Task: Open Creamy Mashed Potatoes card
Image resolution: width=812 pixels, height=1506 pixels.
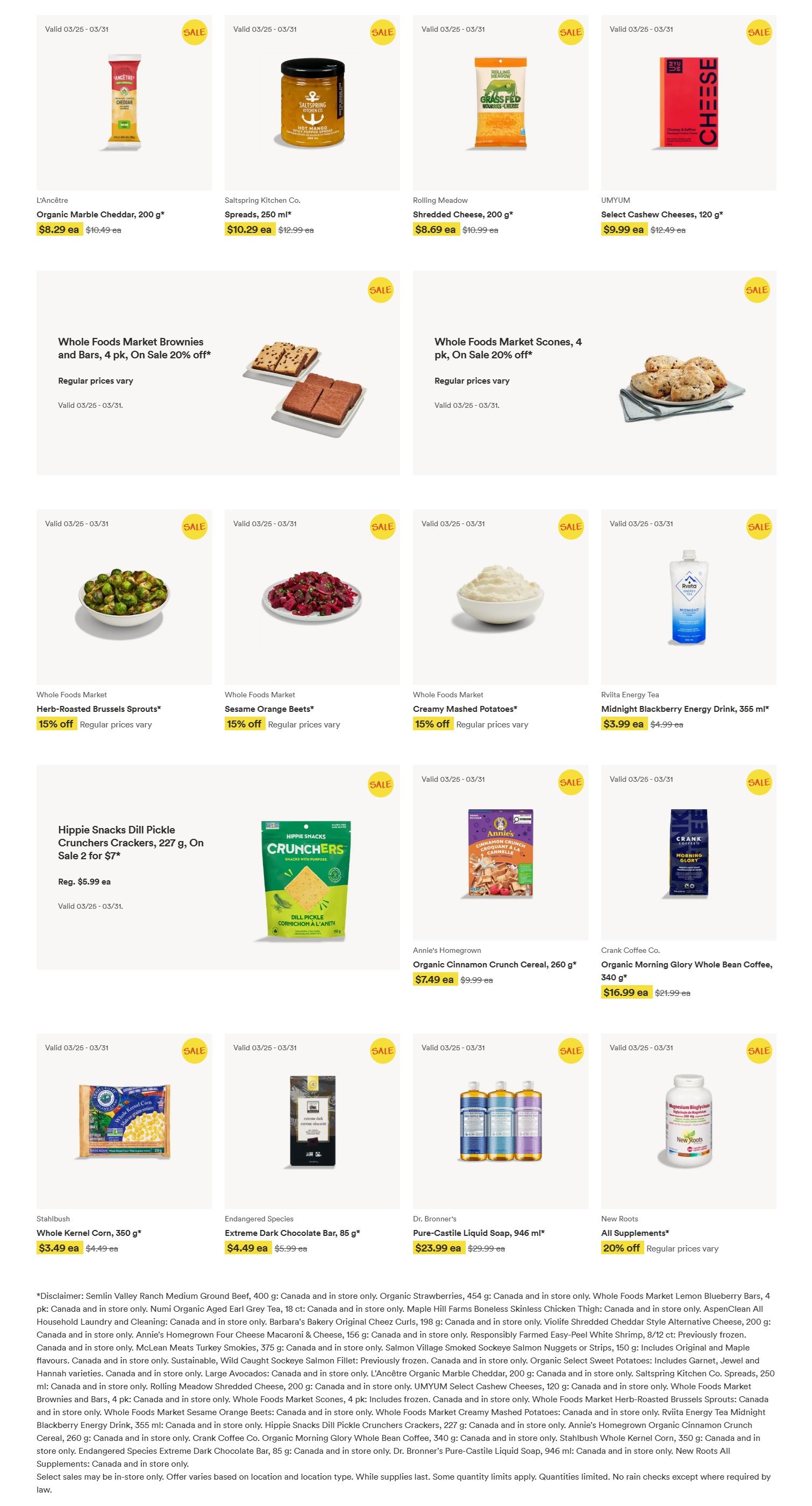Action: [500, 597]
